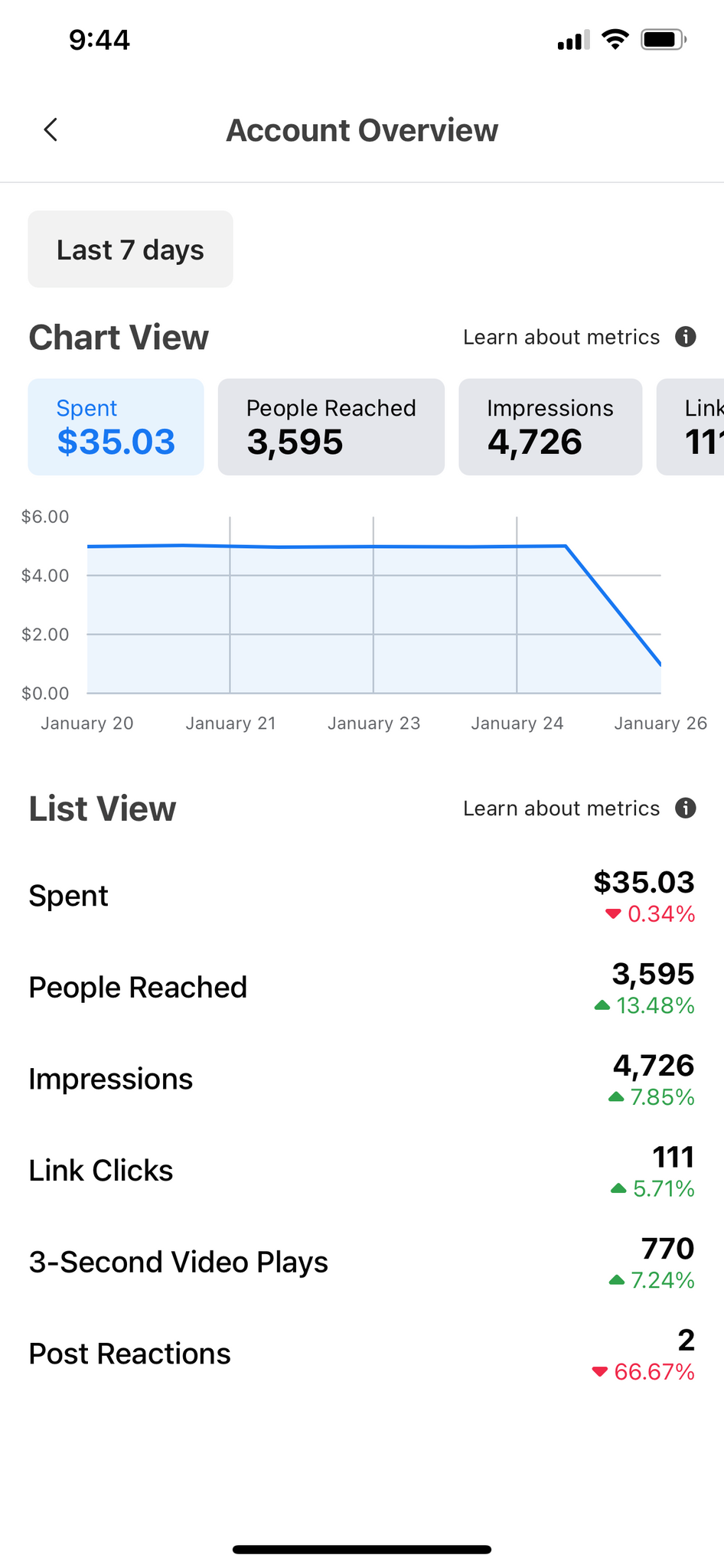Open the Last 7 days date range picker
The image size is (724, 1568).
coord(130,250)
